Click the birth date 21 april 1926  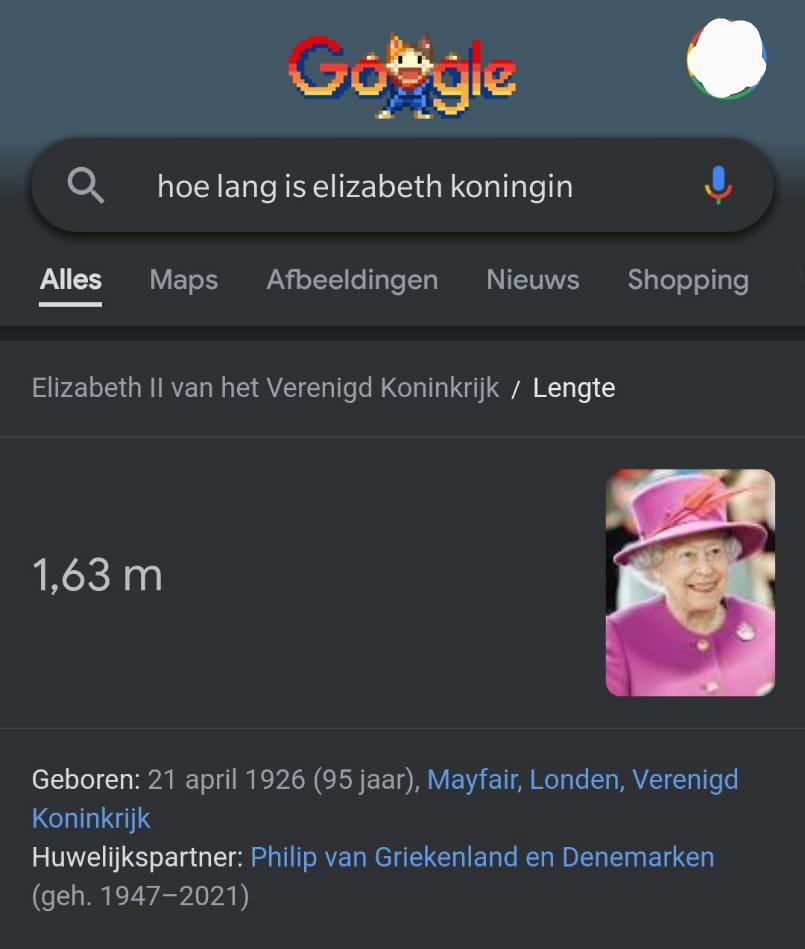(225, 779)
